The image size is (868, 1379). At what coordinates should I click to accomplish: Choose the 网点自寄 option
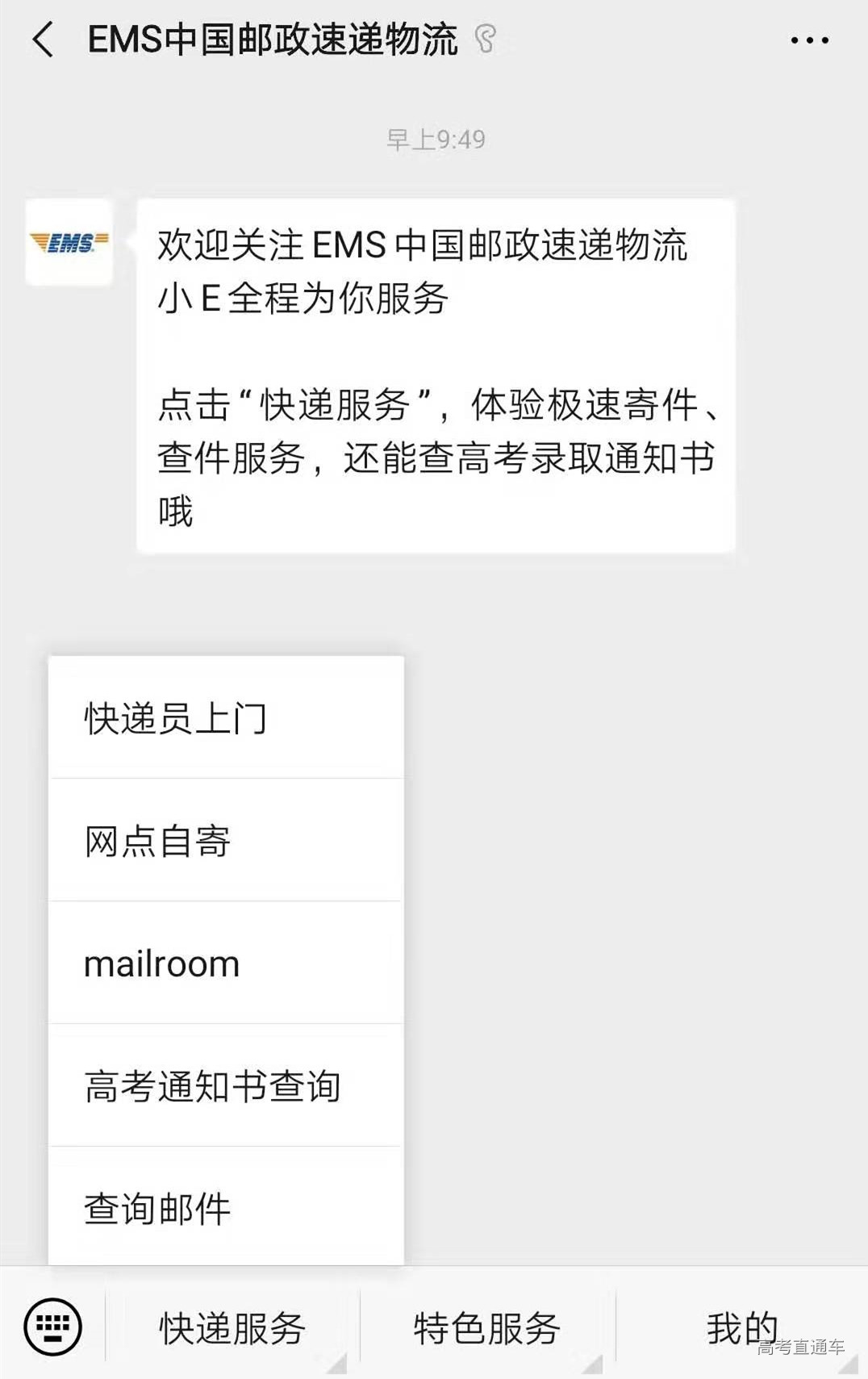click(226, 841)
